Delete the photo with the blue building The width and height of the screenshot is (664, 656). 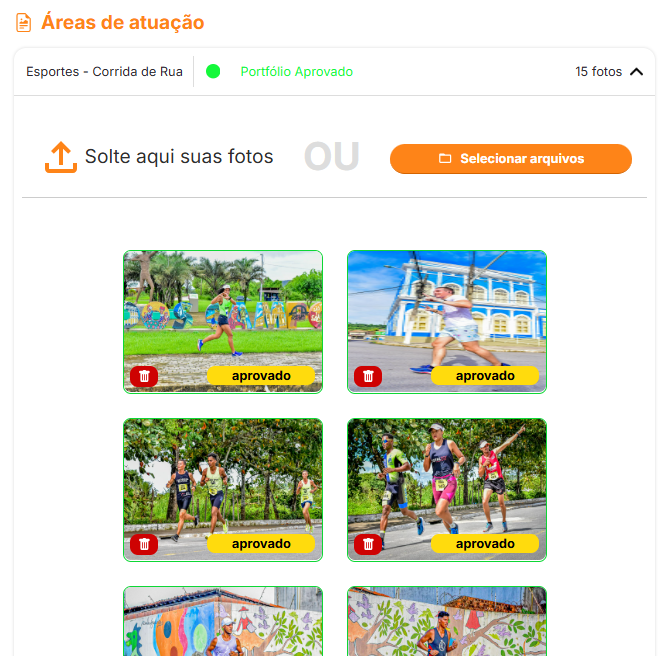368,376
